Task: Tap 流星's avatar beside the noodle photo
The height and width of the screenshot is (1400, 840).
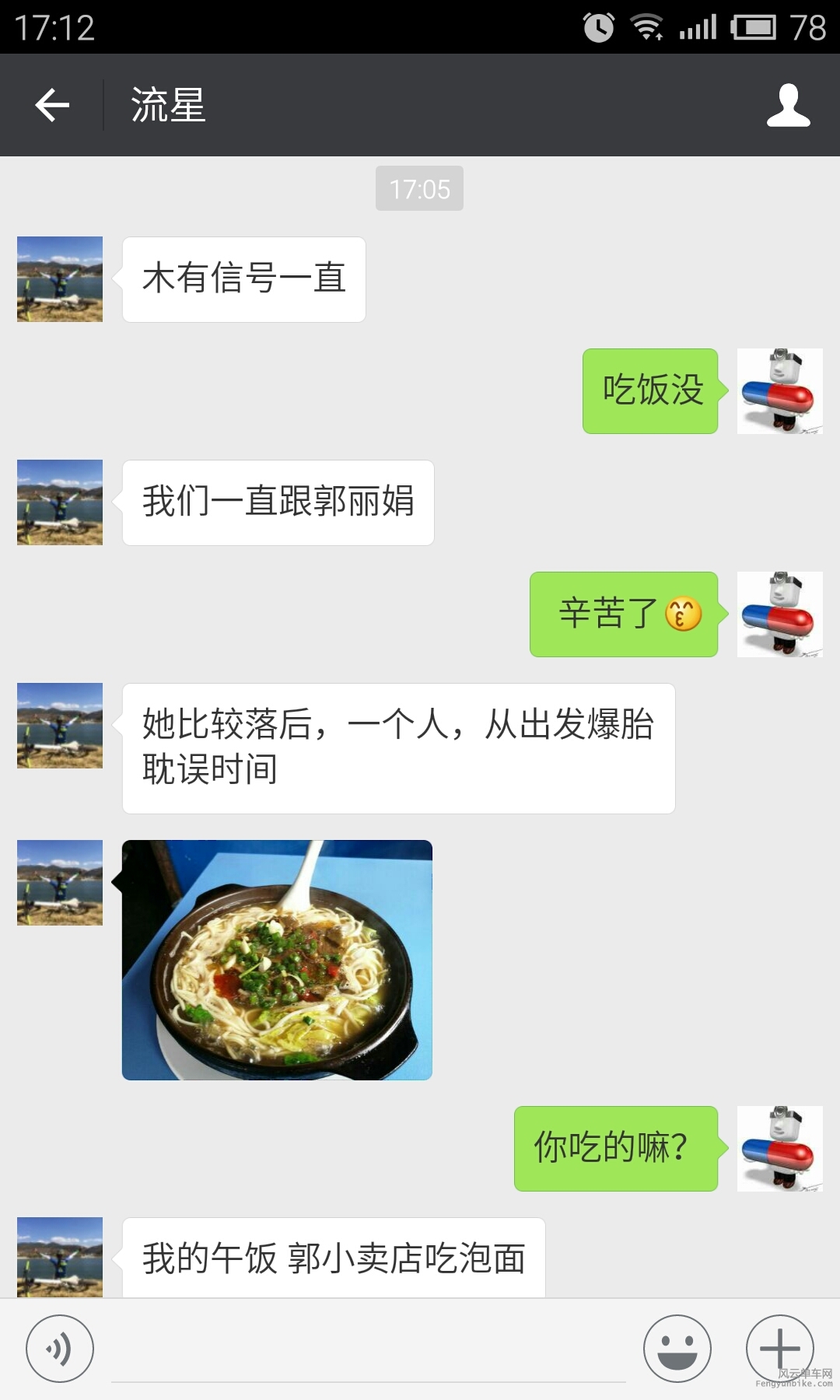Action: [x=59, y=884]
